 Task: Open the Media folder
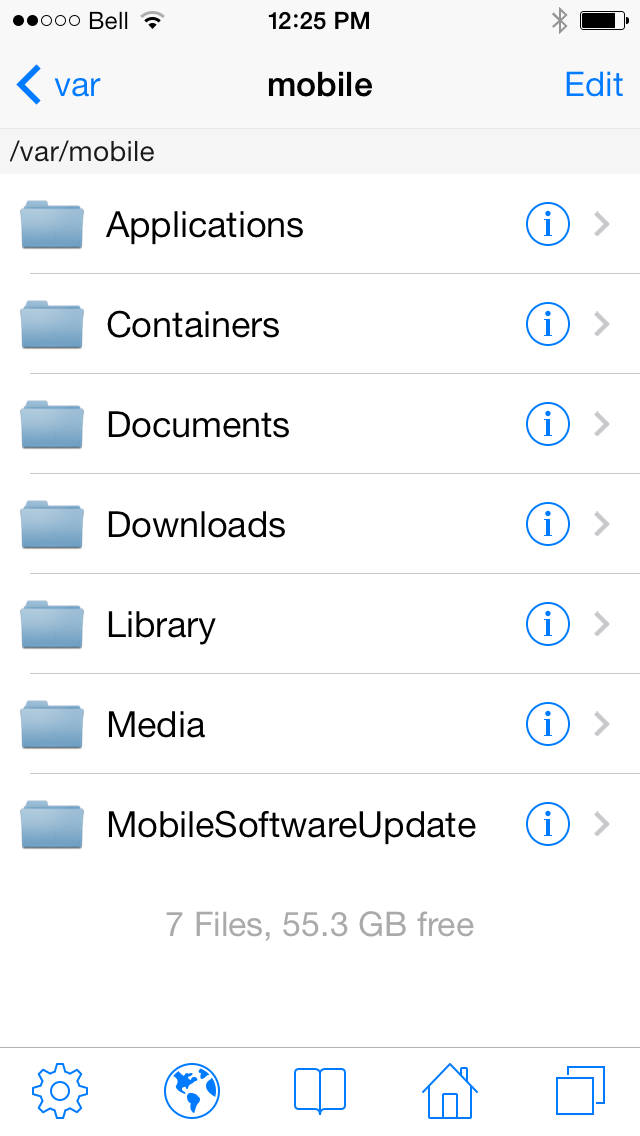point(320,724)
